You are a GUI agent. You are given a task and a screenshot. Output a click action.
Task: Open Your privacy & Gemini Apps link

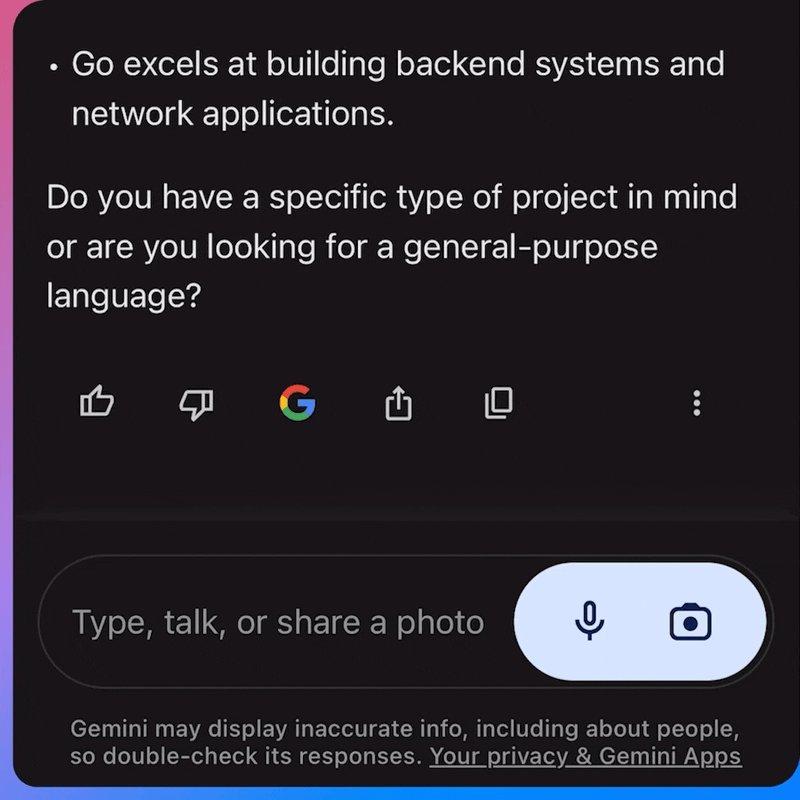[x=585, y=756]
